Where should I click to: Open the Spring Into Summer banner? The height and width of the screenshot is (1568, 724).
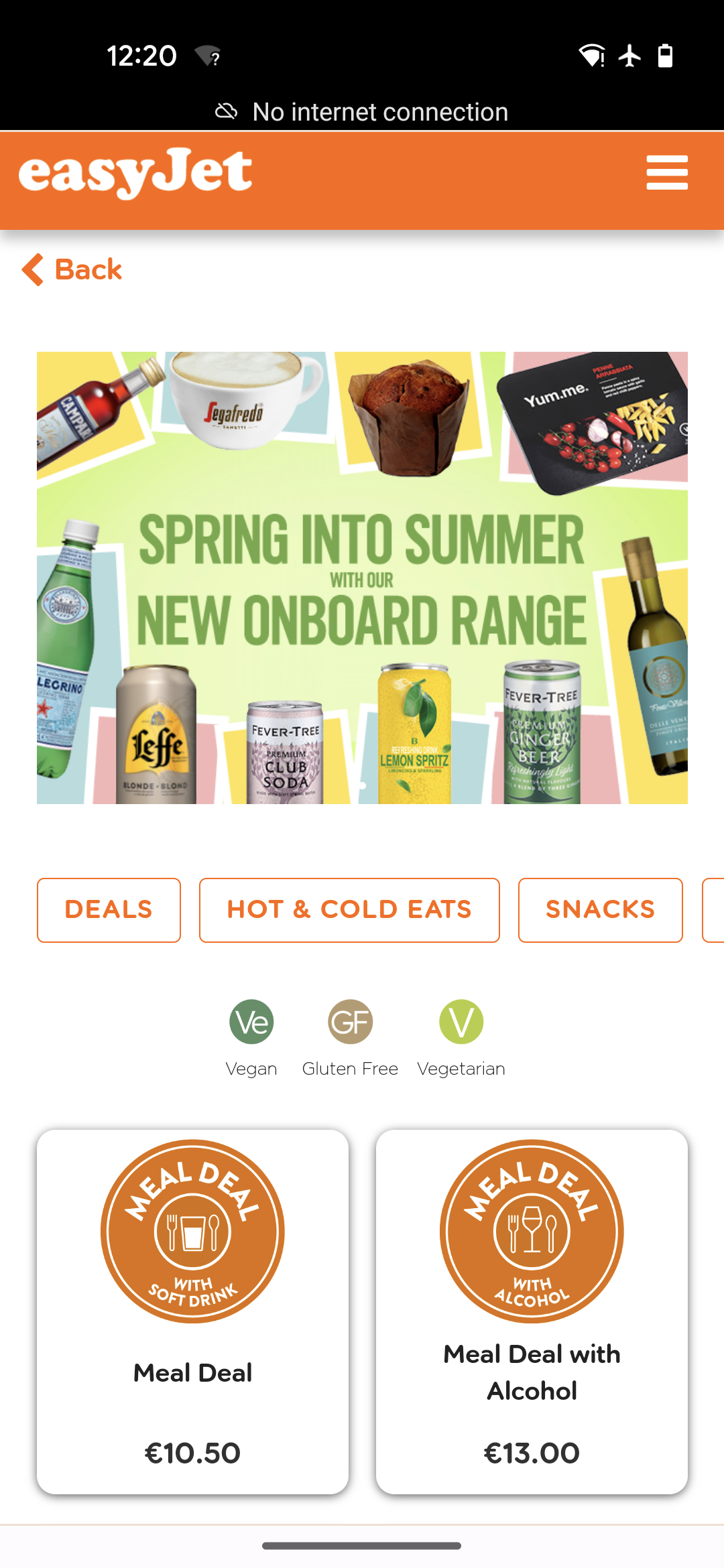(x=362, y=578)
